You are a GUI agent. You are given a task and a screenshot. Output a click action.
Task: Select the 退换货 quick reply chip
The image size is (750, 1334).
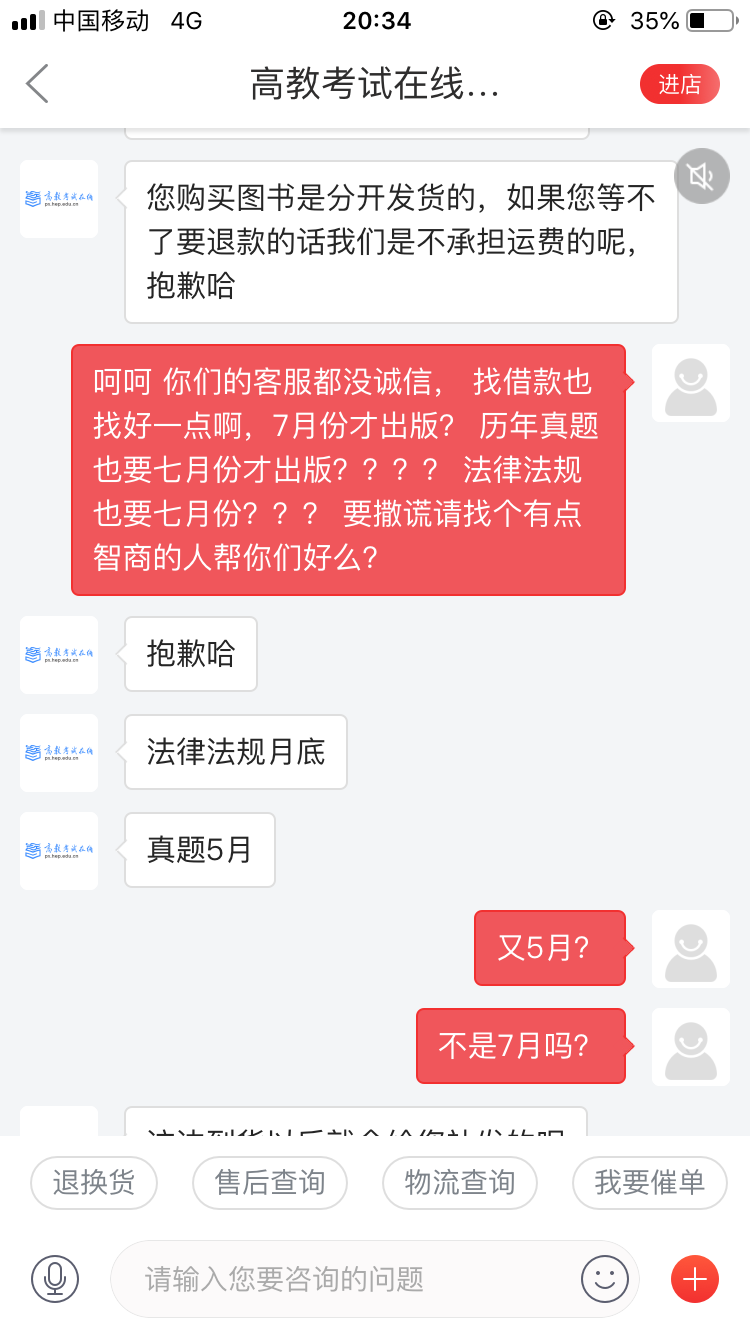[x=94, y=1183]
